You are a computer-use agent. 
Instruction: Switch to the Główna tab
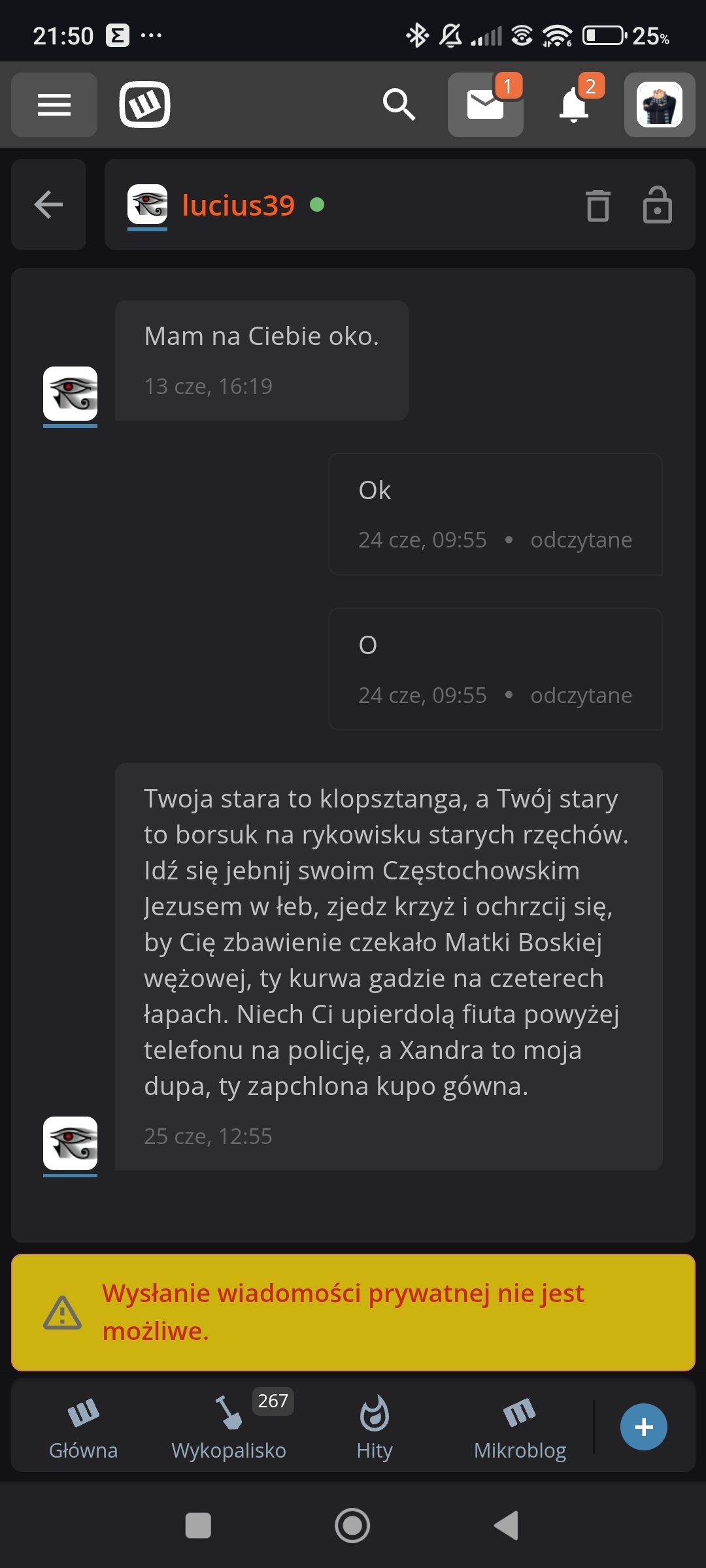(x=83, y=1428)
